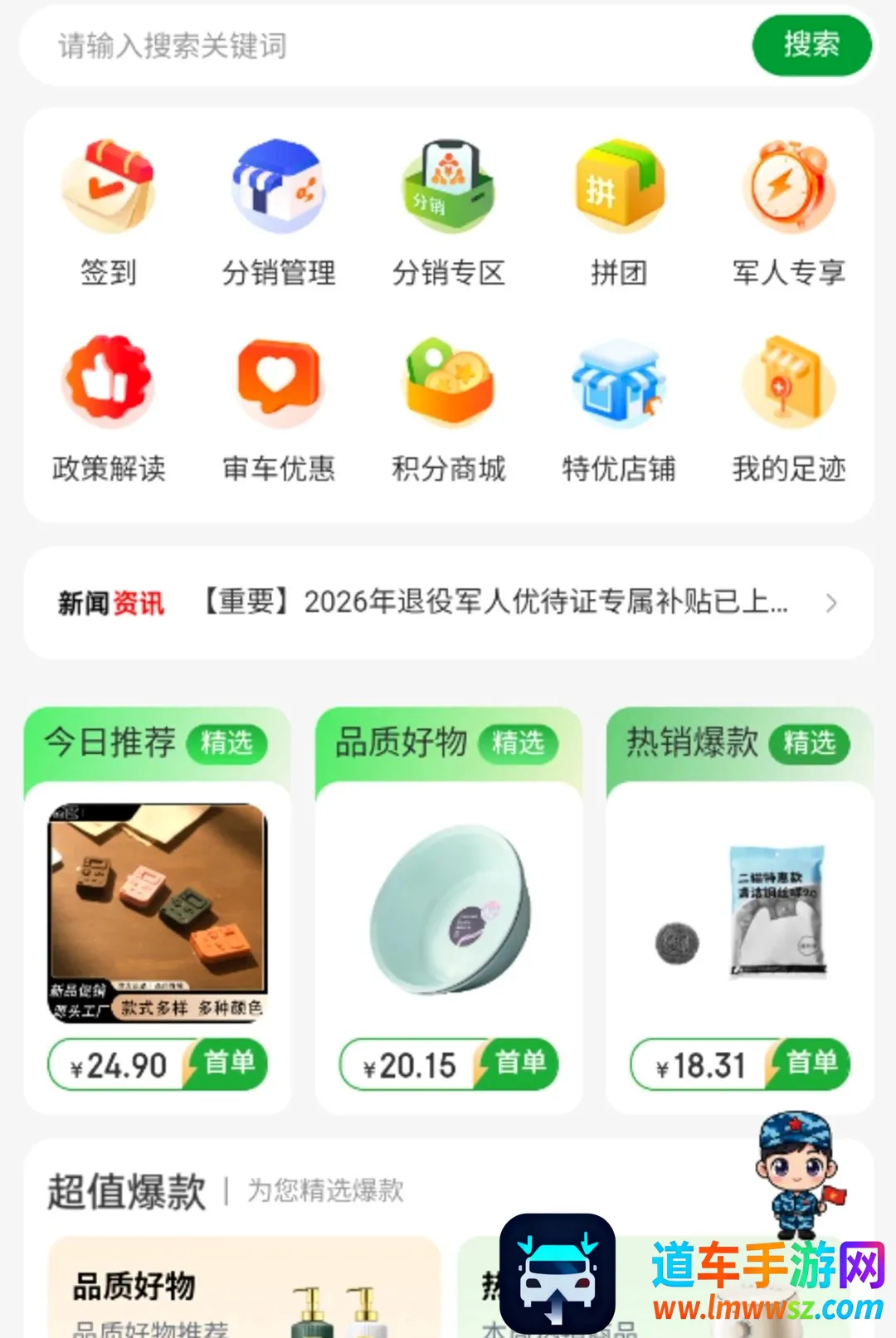The height and width of the screenshot is (1338, 896).
Task: Open 签到 check-in
Action: tap(109, 213)
